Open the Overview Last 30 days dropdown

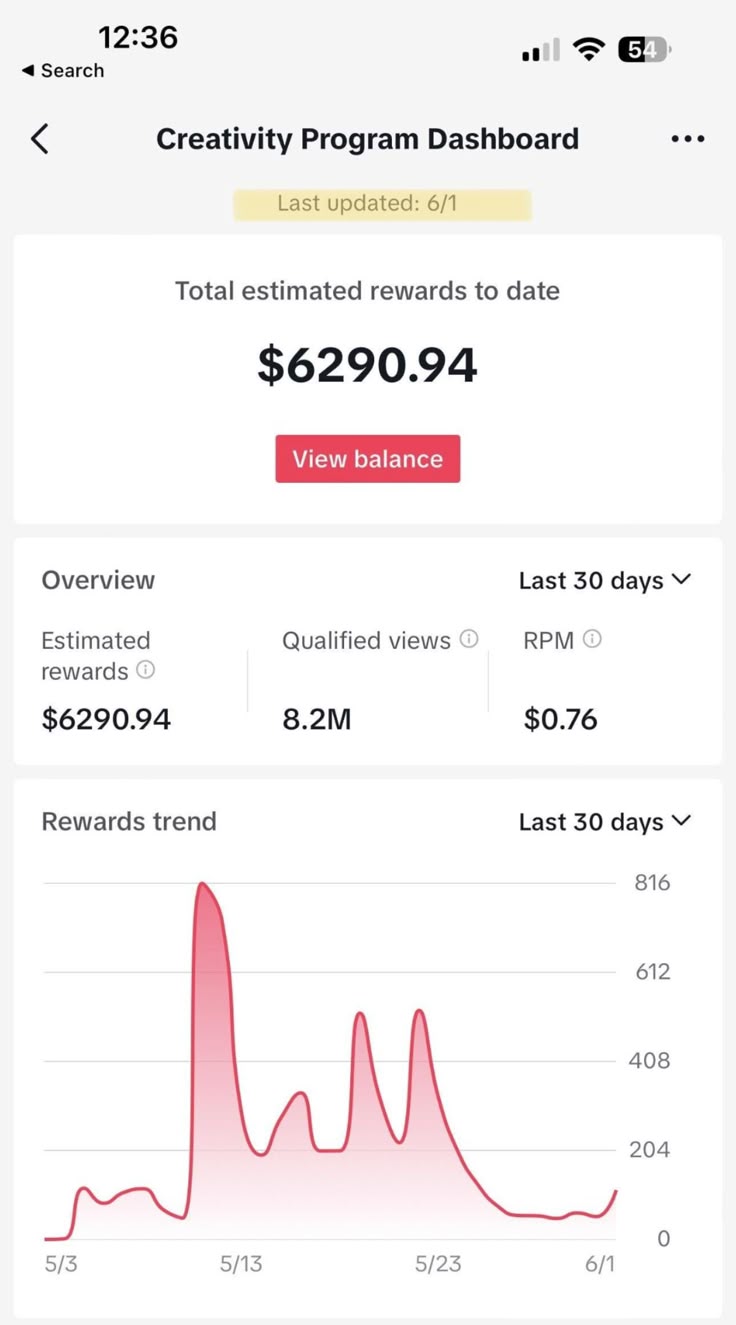pos(605,580)
